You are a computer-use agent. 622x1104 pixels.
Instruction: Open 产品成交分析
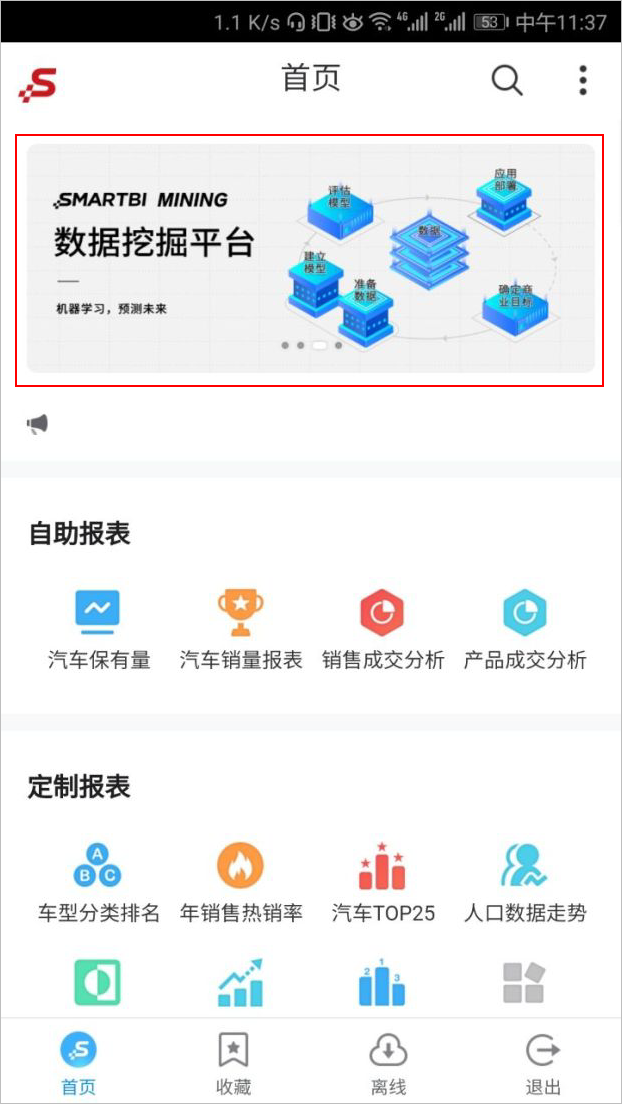click(525, 629)
